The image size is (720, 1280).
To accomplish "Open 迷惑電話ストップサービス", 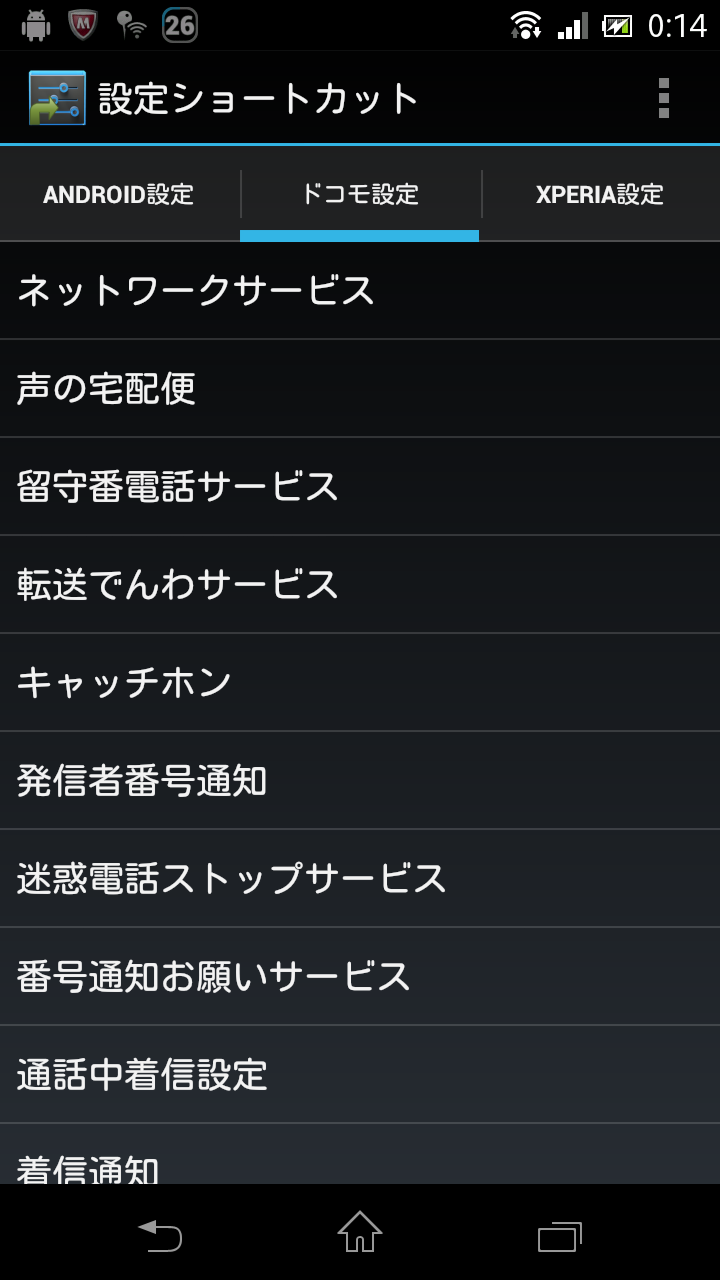I will pyautogui.click(x=360, y=878).
